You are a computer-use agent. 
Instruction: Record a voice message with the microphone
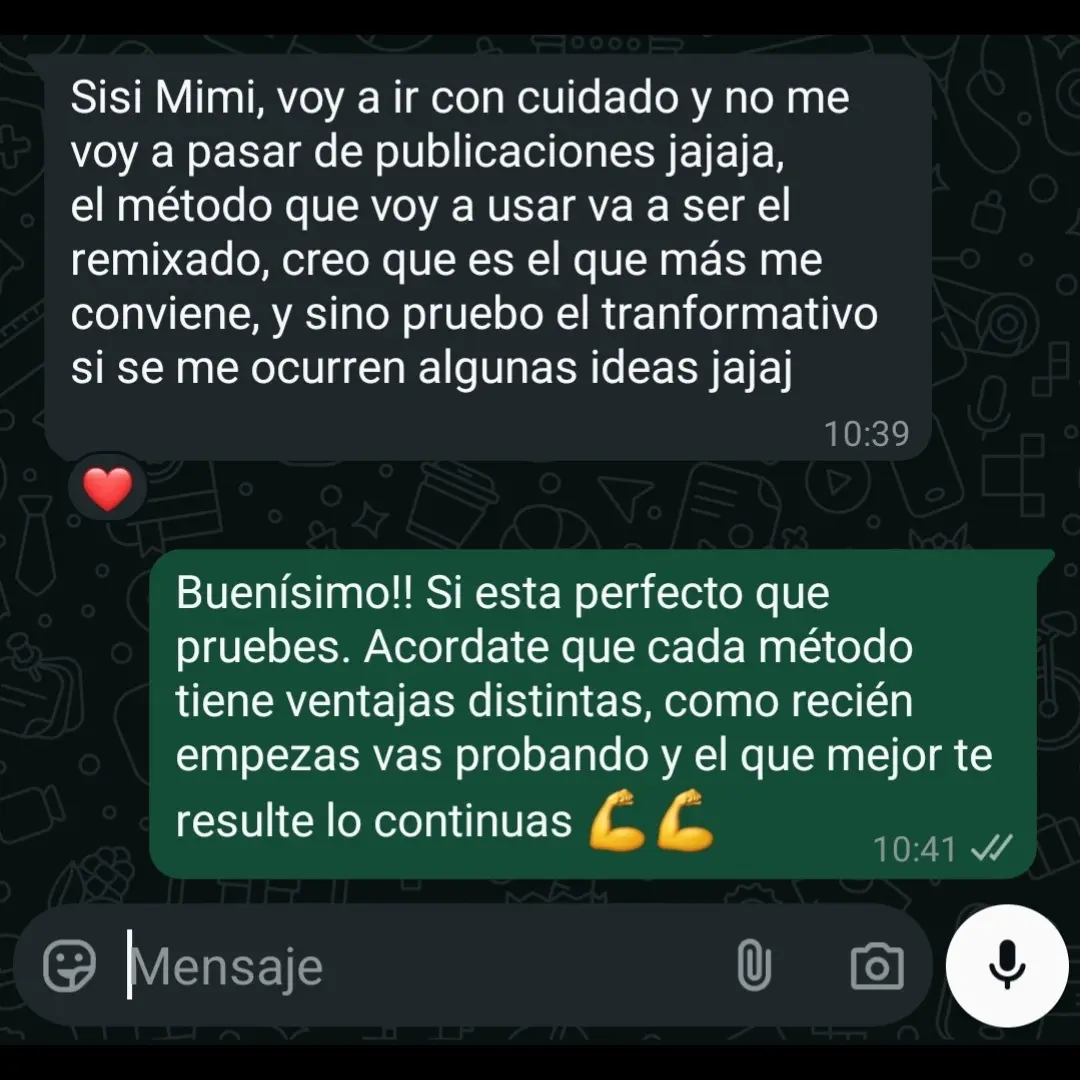point(1007,965)
